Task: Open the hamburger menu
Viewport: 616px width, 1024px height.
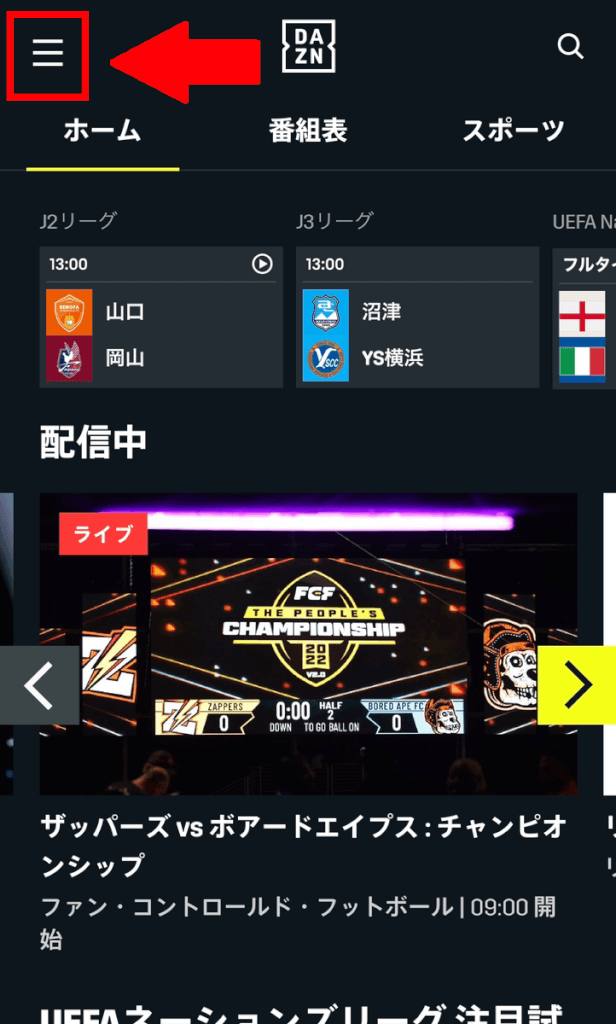Action: 48,52
